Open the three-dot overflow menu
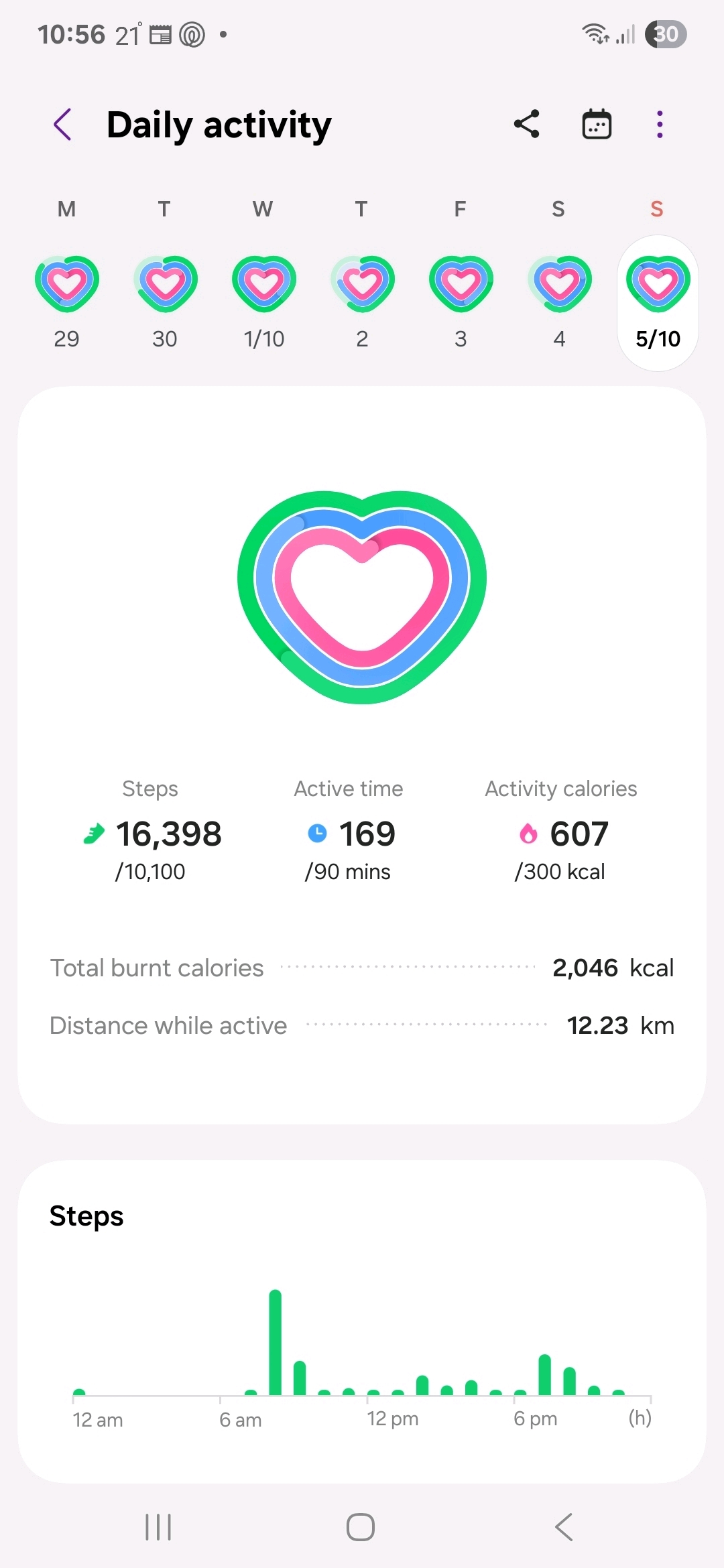 660,125
